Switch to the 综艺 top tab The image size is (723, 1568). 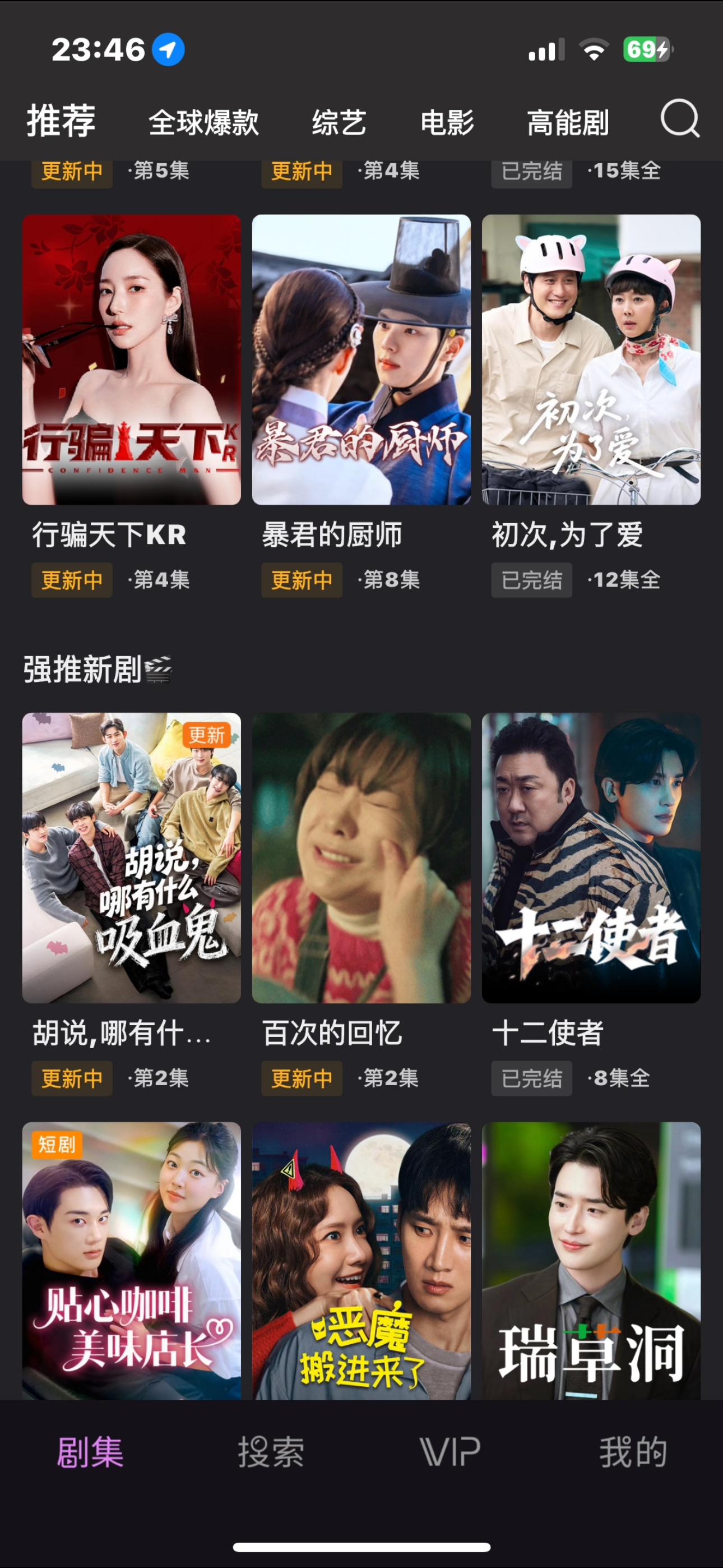pos(339,122)
